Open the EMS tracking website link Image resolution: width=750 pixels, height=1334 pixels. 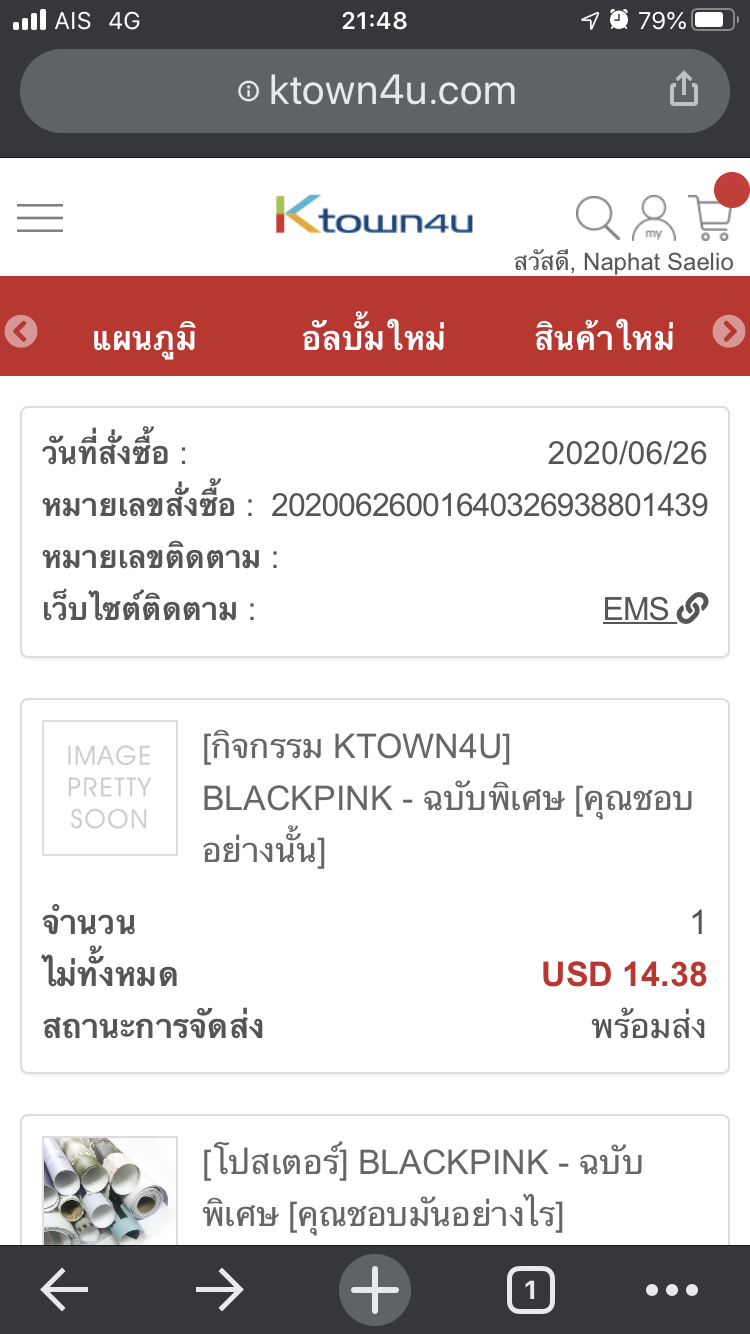pyautogui.click(x=655, y=608)
